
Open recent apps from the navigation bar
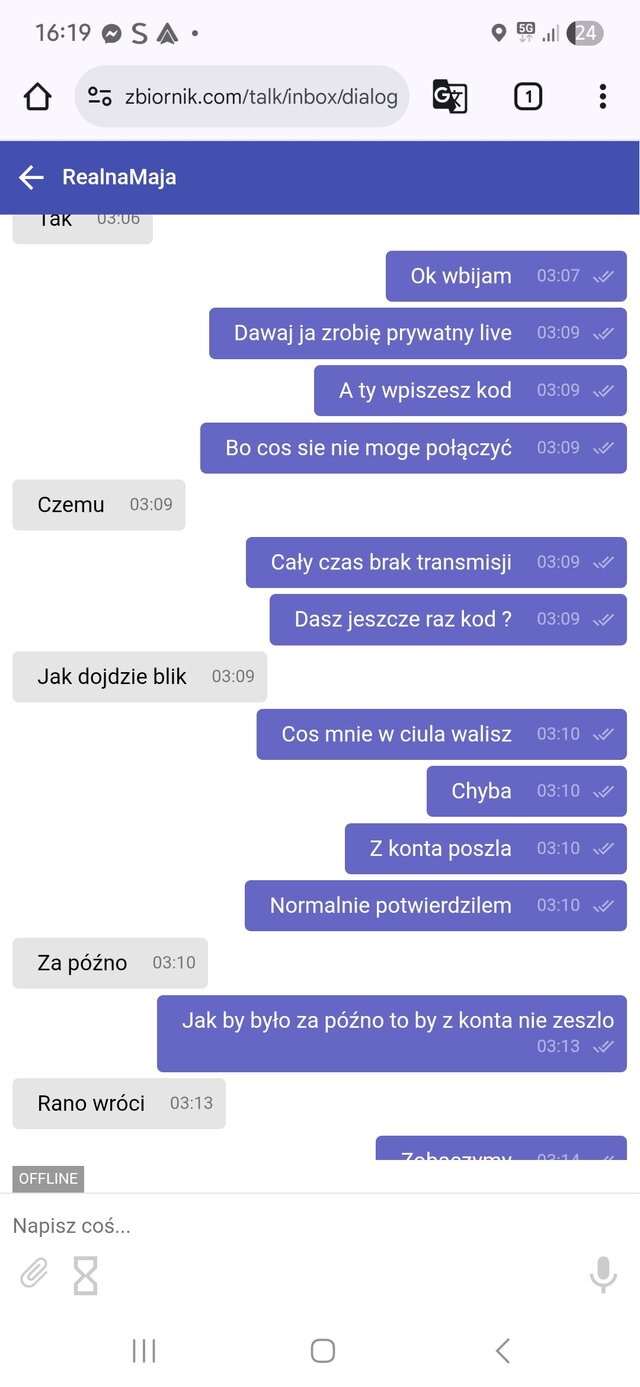(x=144, y=1351)
